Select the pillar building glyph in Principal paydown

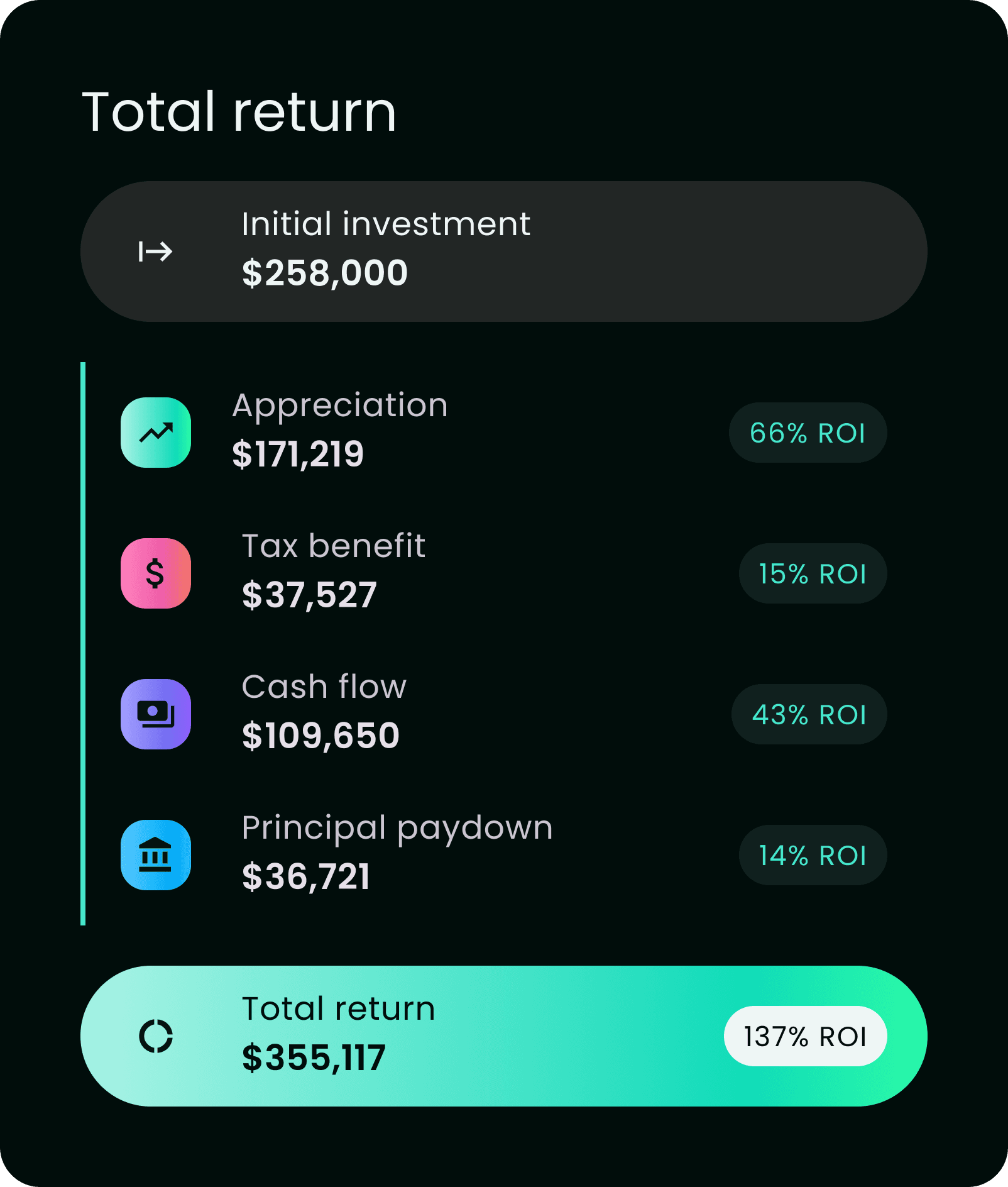pos(156,855)
